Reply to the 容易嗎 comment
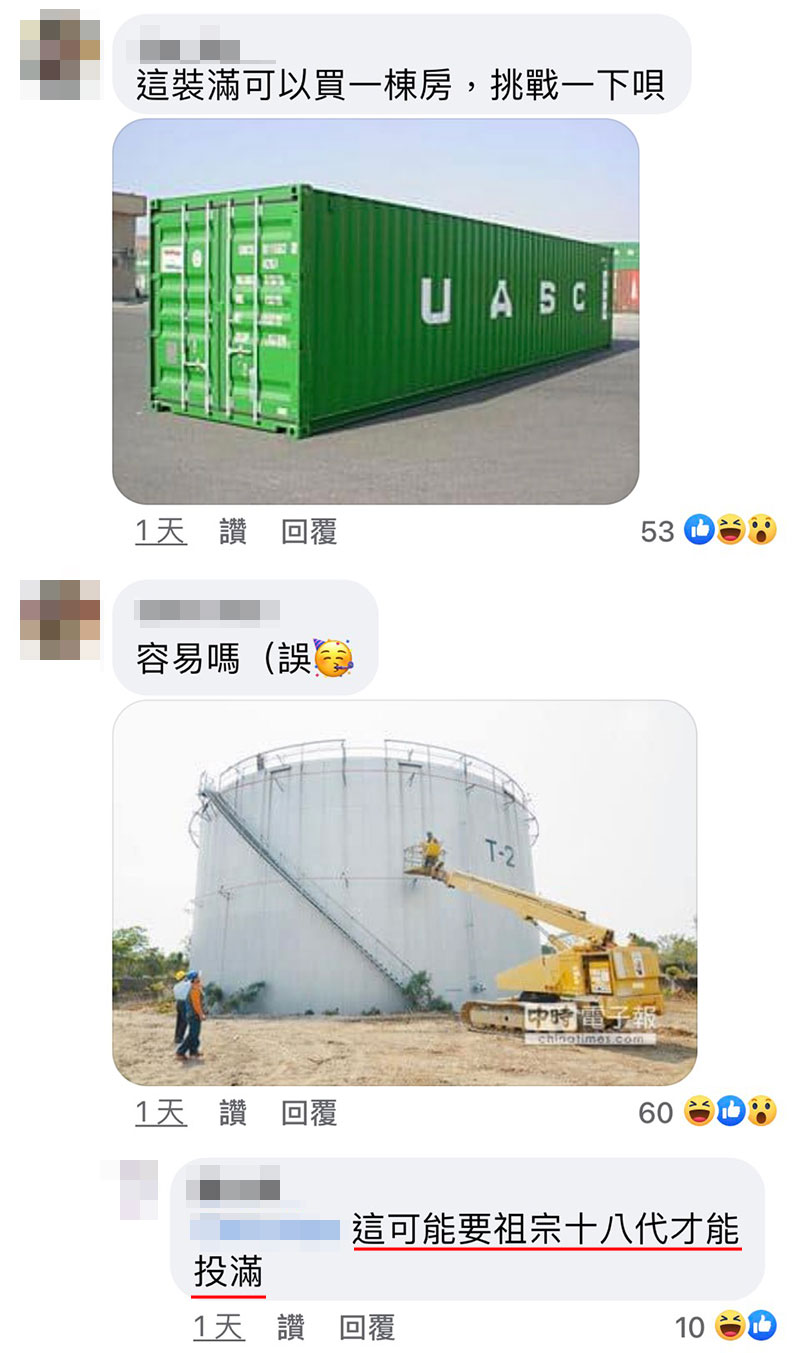This screenshot has height=1353, width=800. [309, 1112]
